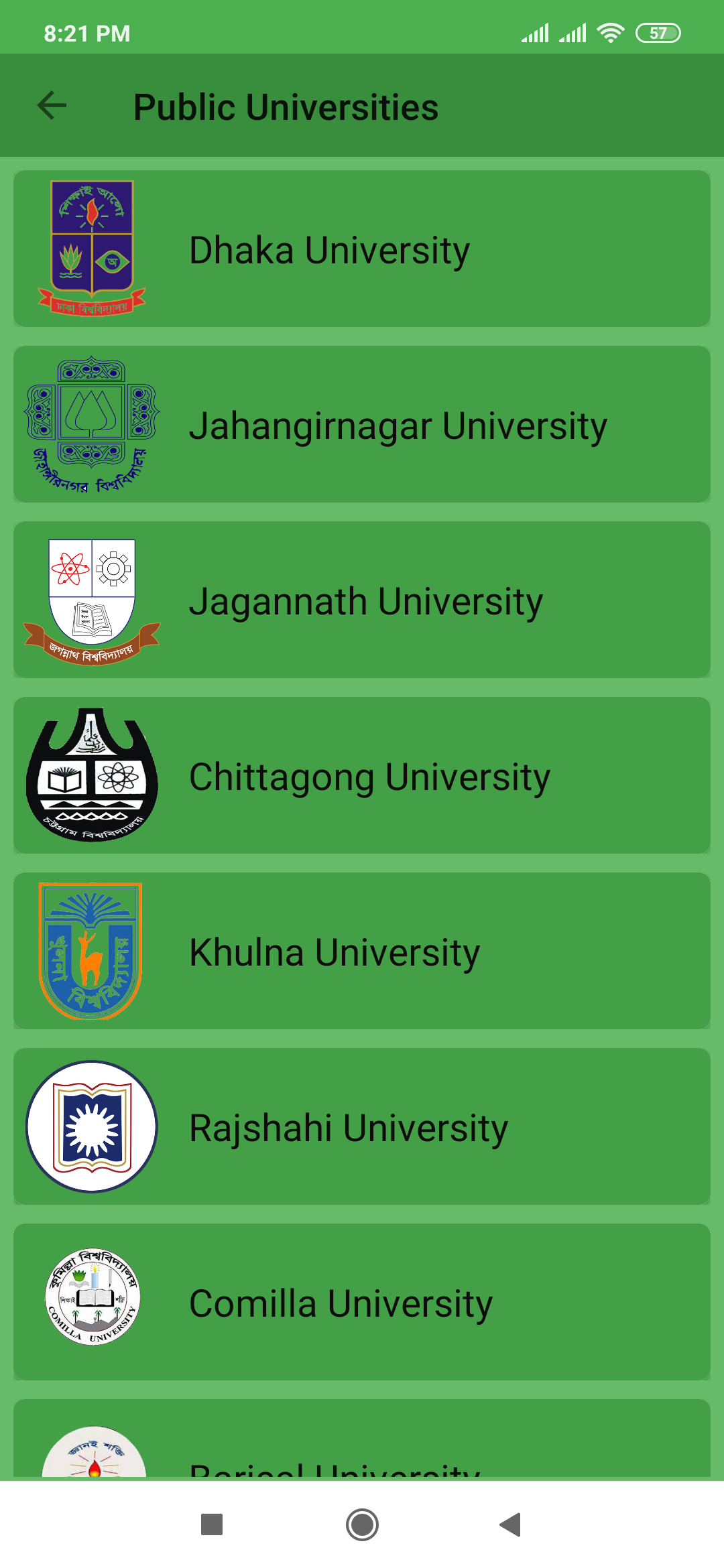
Task: Tap the Rajshahi University row
Action: pos(362,1126)
